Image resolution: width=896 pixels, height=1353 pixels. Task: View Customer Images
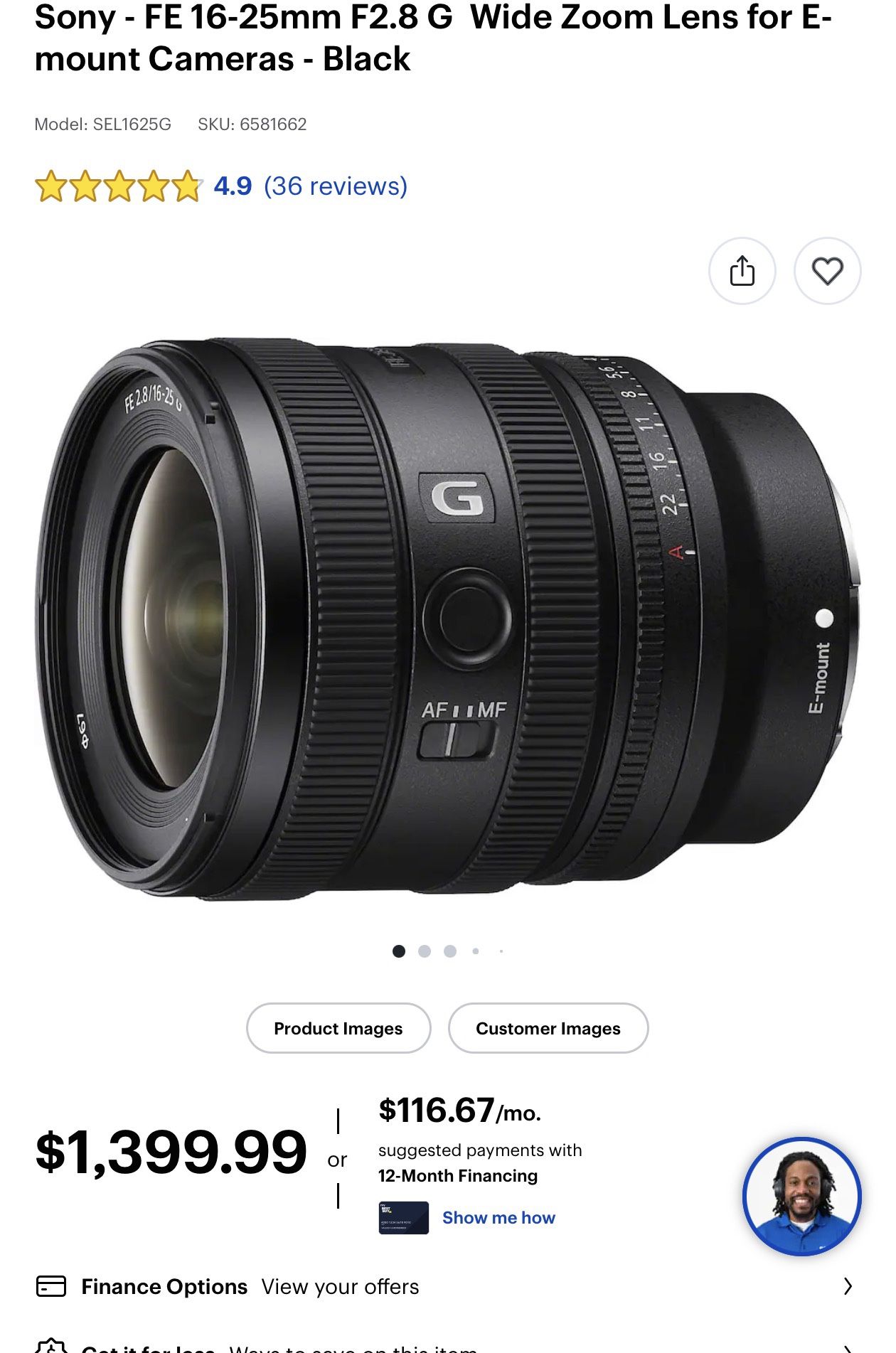pos(548,1028)
